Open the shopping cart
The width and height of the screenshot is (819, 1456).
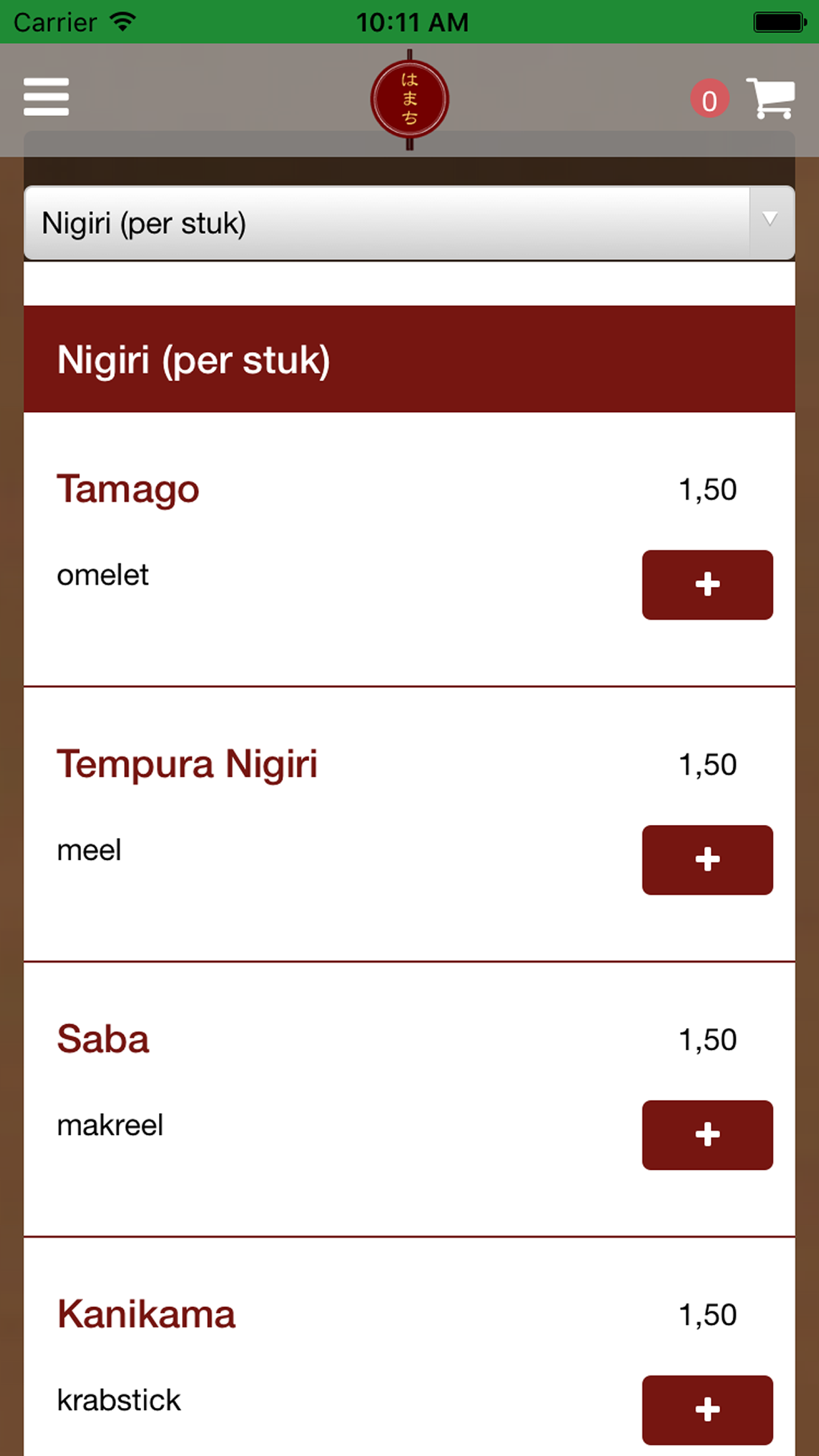tap(770, 99)
